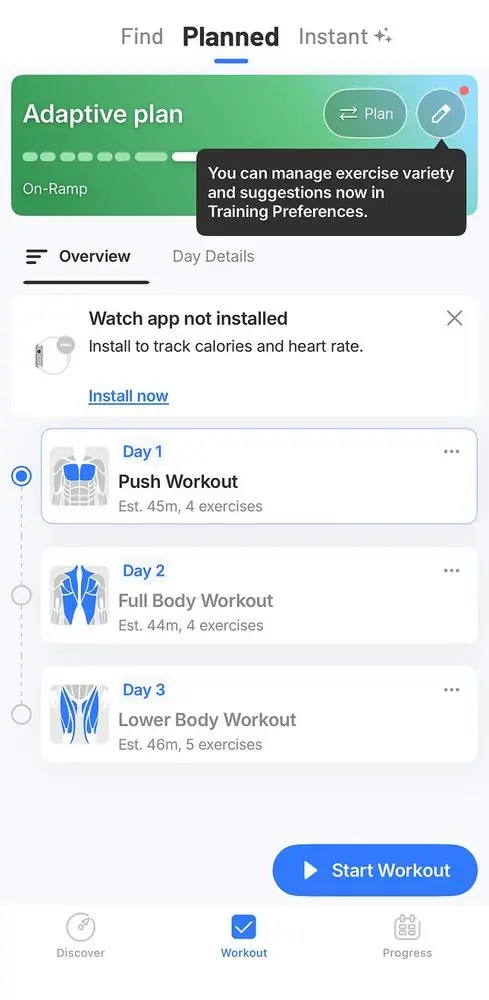Open more options for Full Body Workout
The height and width of the screenshot is (1000, 489).
pos(451,571)
